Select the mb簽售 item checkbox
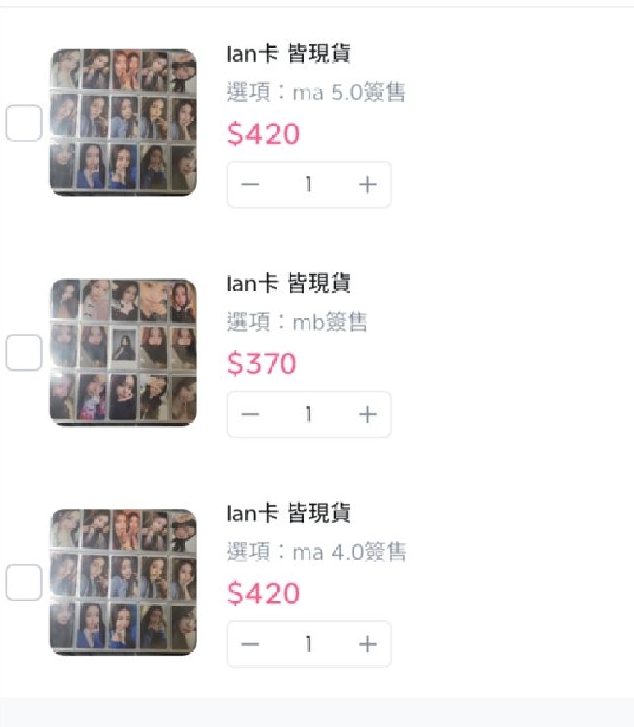The height and width of the screenshot is (727, 634). tap(23, 352)
